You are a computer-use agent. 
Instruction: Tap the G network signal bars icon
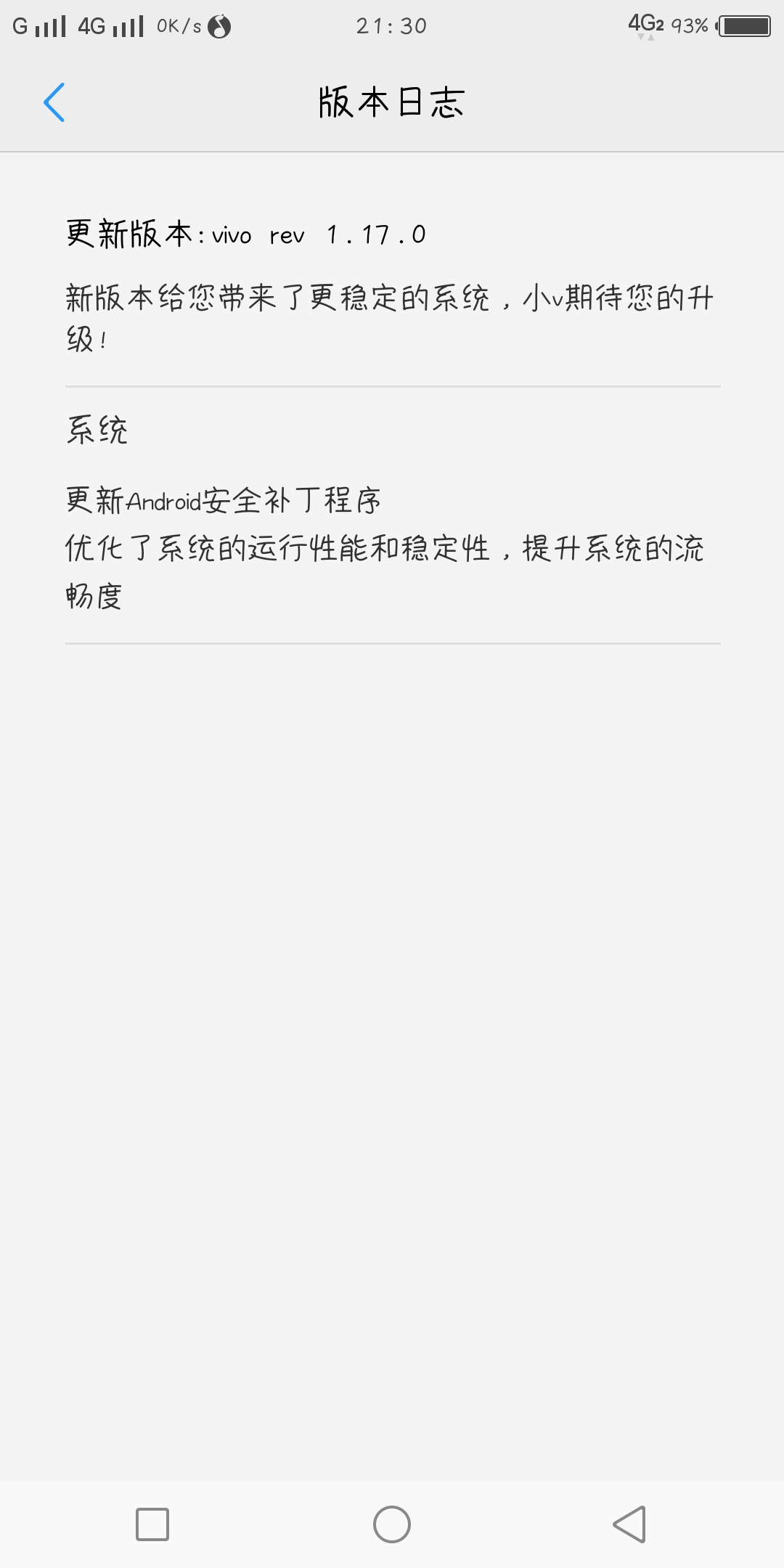pyautogui.click(x=38, y=26)
